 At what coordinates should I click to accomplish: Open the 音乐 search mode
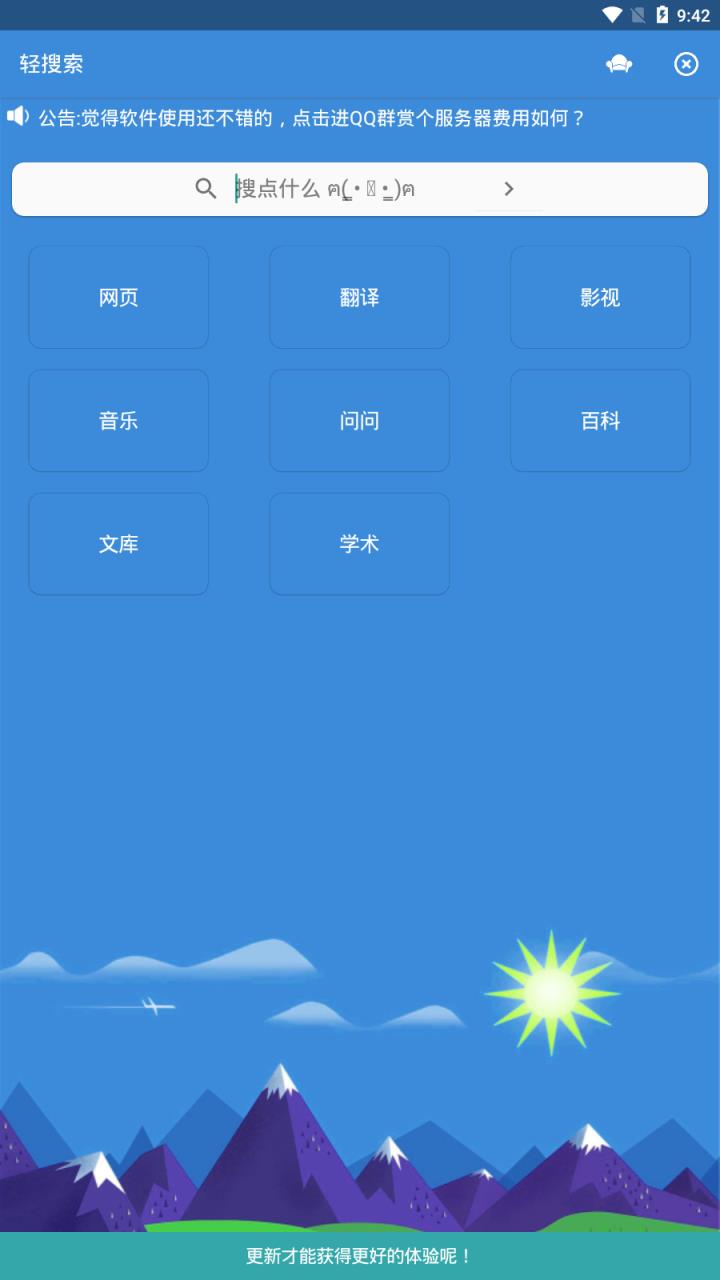(118, 420)
